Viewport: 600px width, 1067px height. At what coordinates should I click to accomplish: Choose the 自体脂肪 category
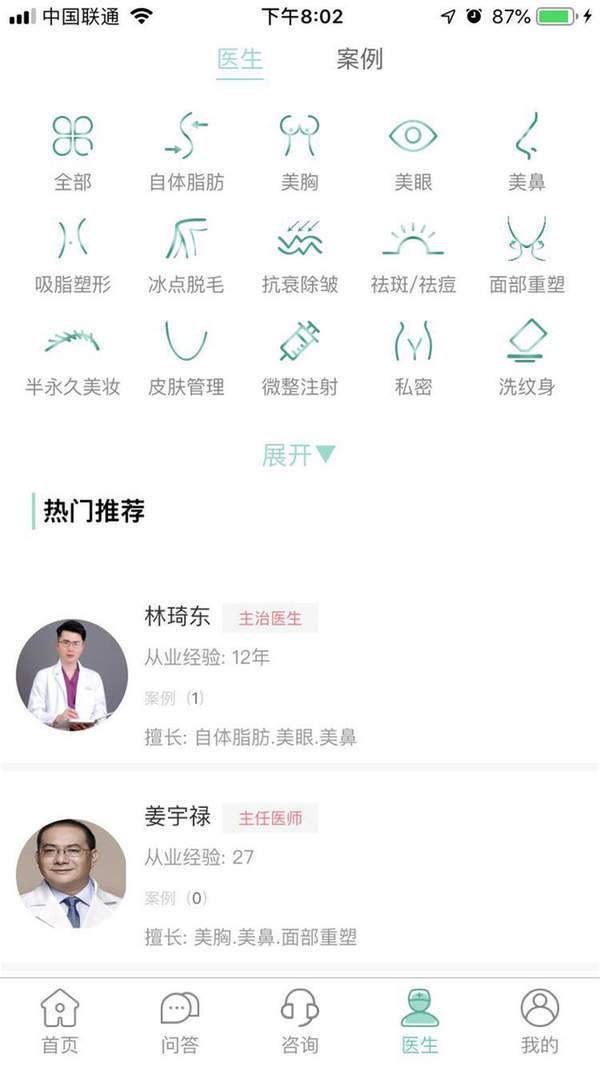click(186, 151)
